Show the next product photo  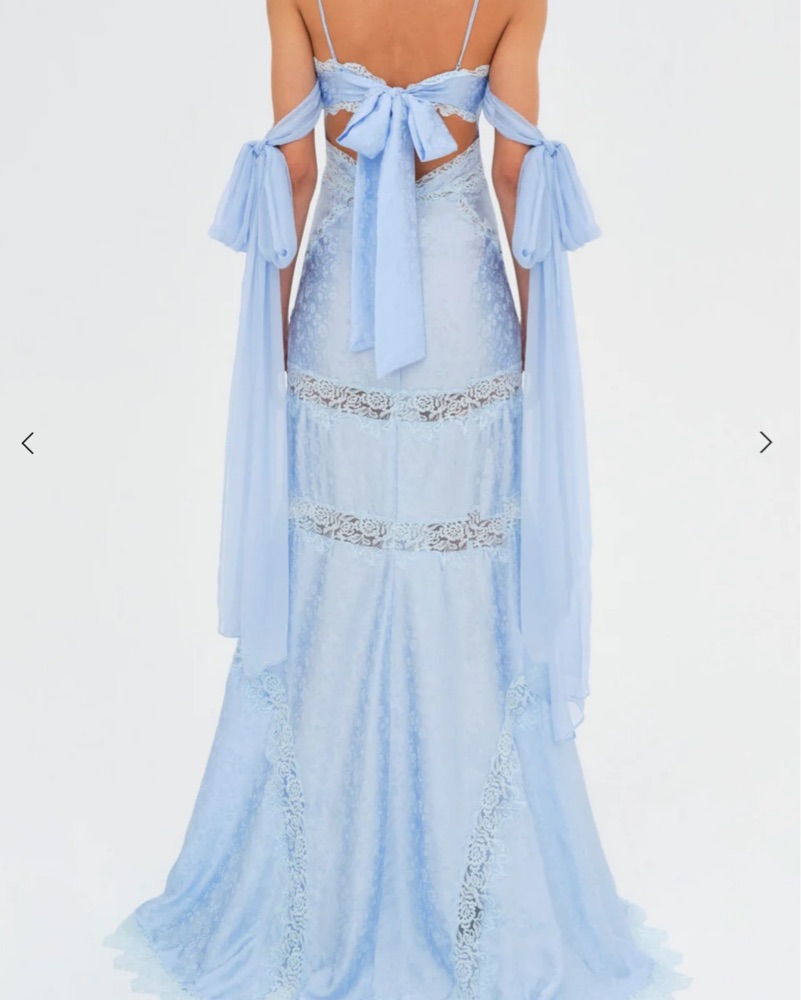pos(765,442)
